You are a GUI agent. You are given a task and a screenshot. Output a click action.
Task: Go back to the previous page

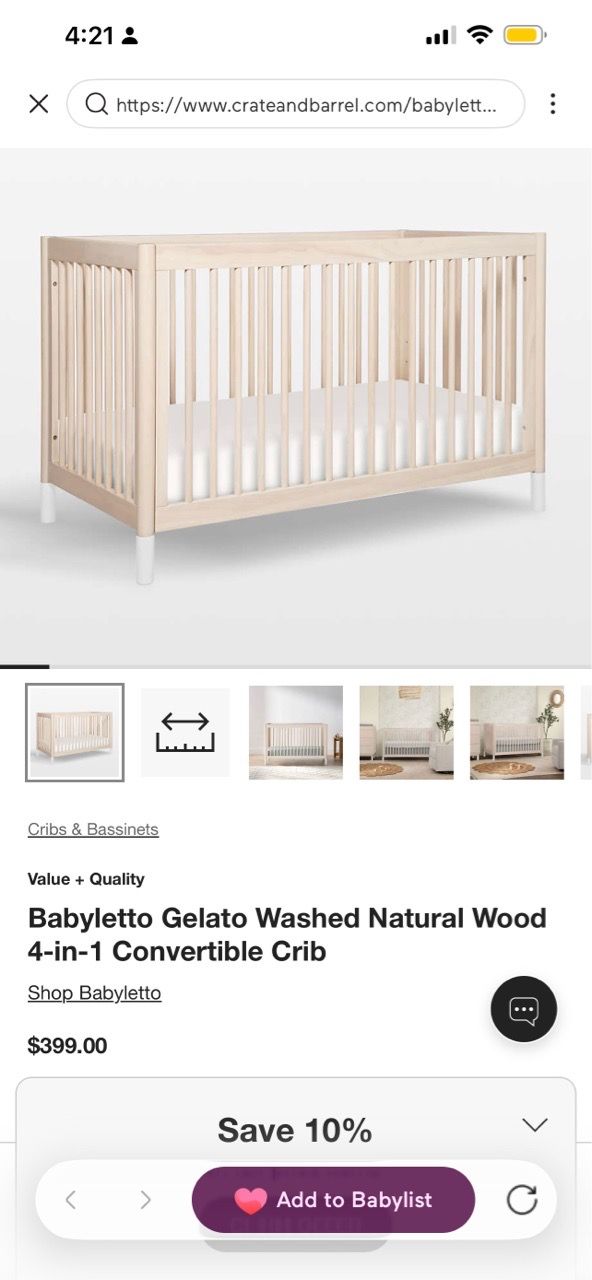(x=70, y=1200)
